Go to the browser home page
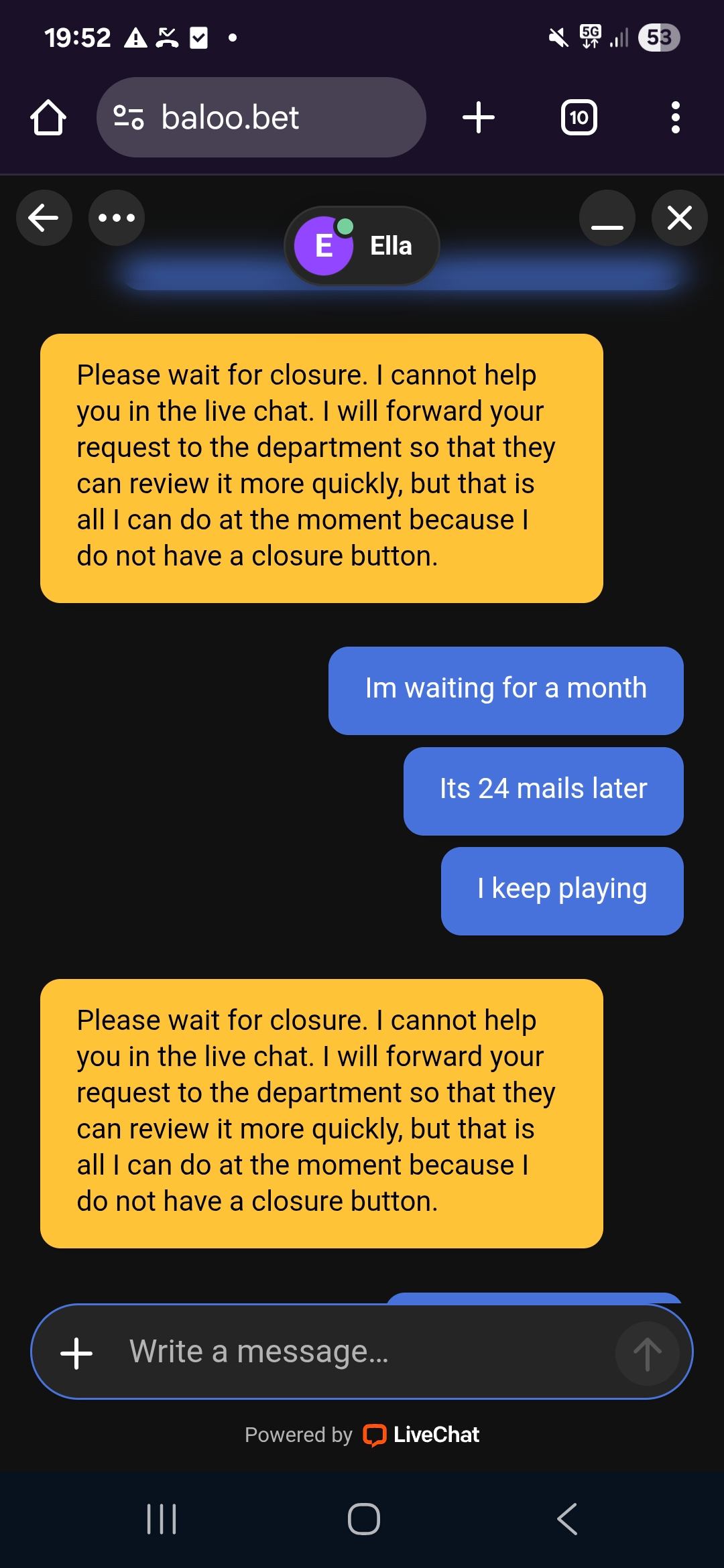Screen dimensions: 724x1568 click(x=48, y=118)
